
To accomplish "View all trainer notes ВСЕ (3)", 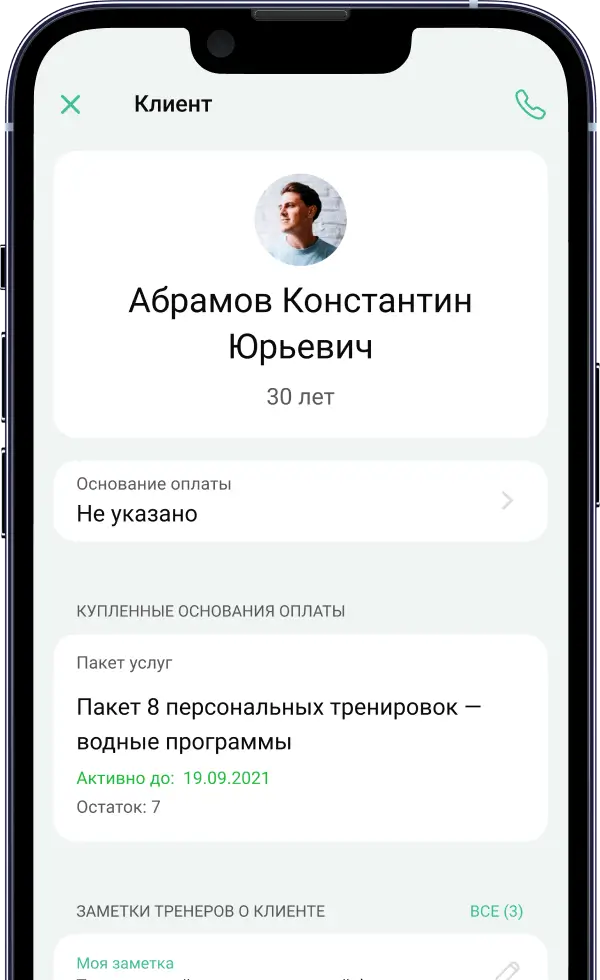I will [496, 911].
